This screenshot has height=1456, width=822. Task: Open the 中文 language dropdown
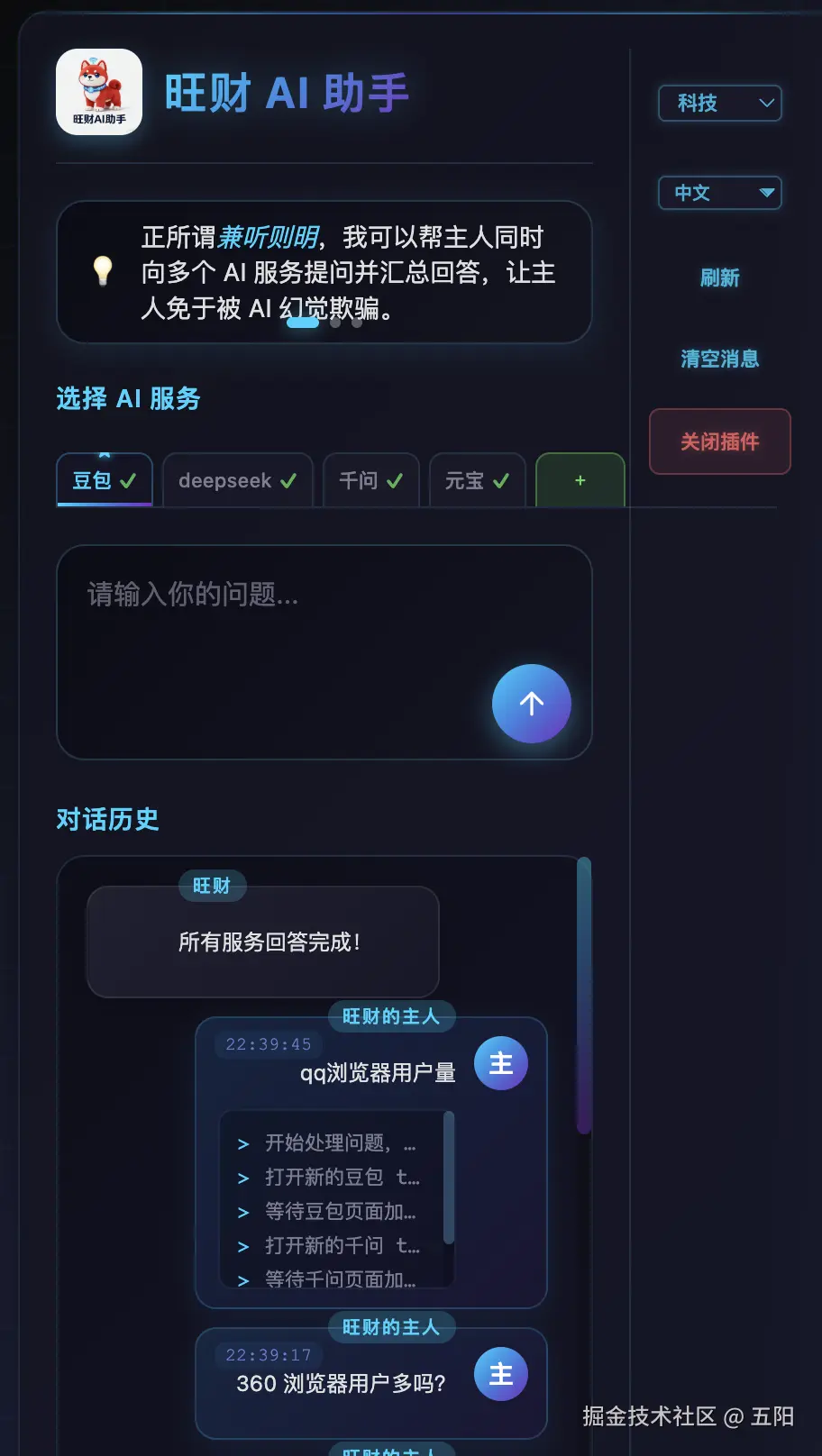pyautogui.click(x=719, y=193)
